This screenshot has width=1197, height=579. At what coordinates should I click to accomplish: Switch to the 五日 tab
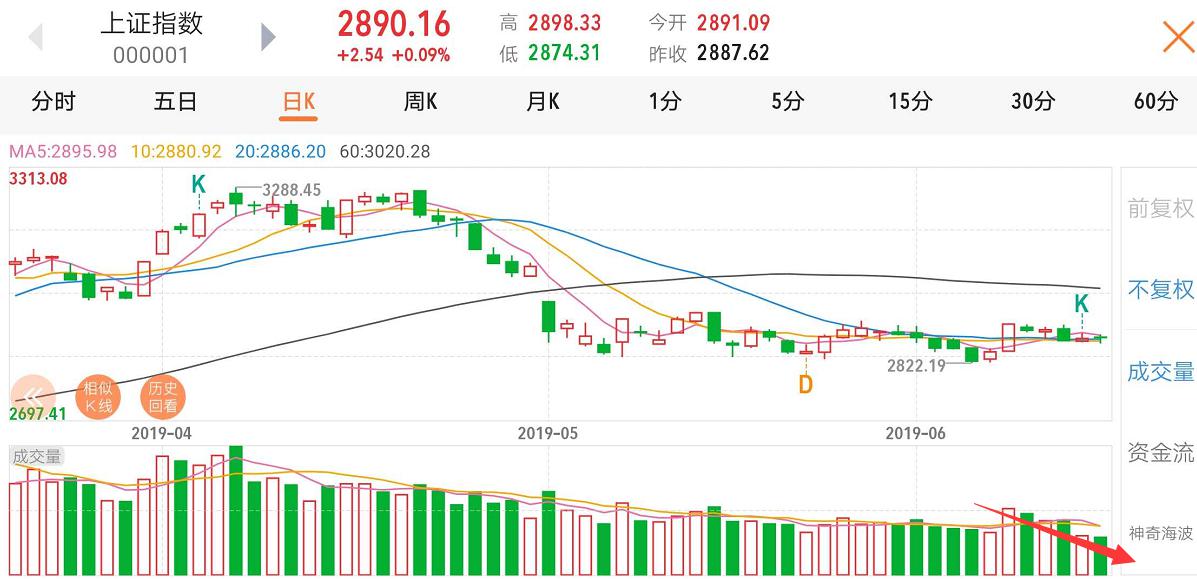point(175,102)
